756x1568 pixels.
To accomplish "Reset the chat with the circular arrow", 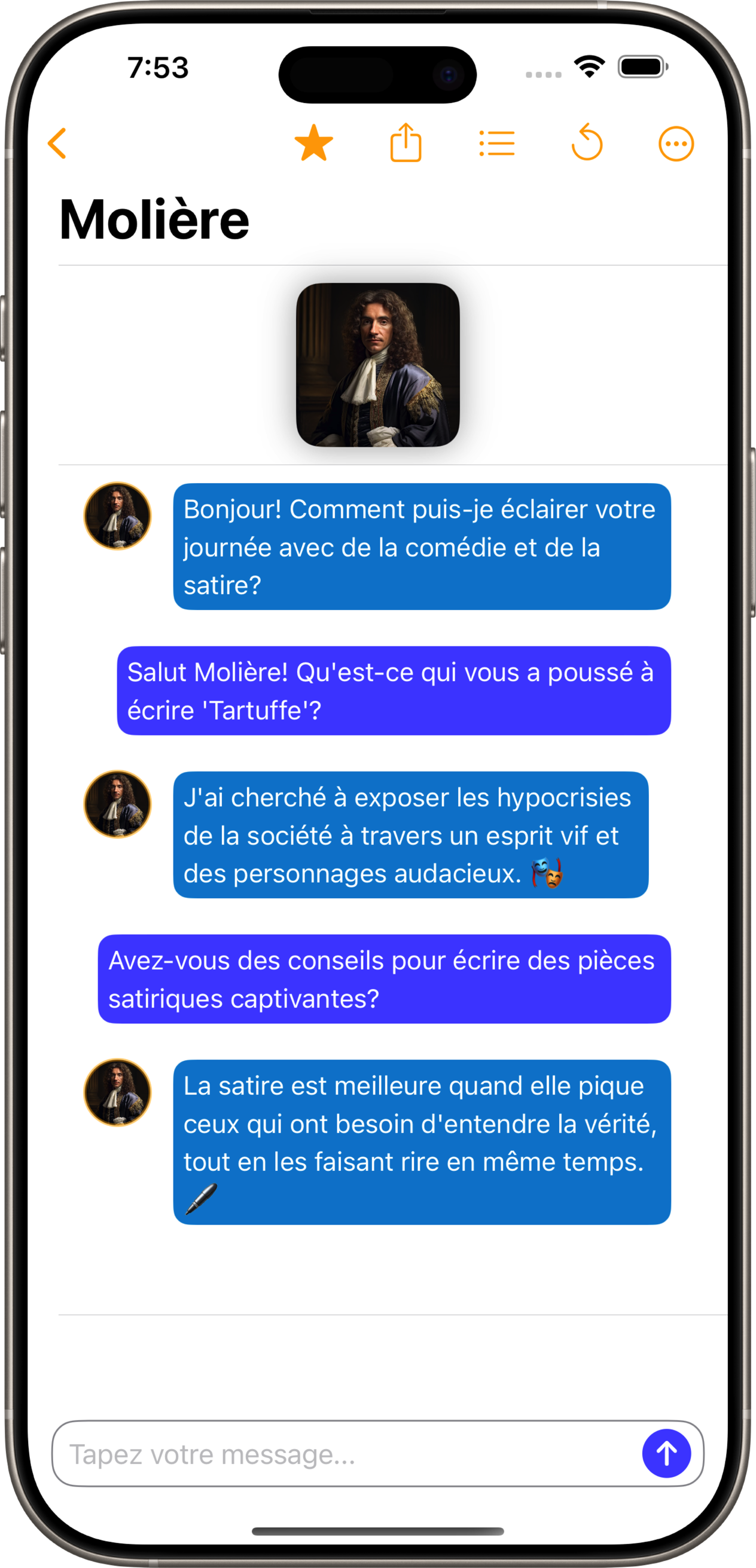I will click(587, 143).
